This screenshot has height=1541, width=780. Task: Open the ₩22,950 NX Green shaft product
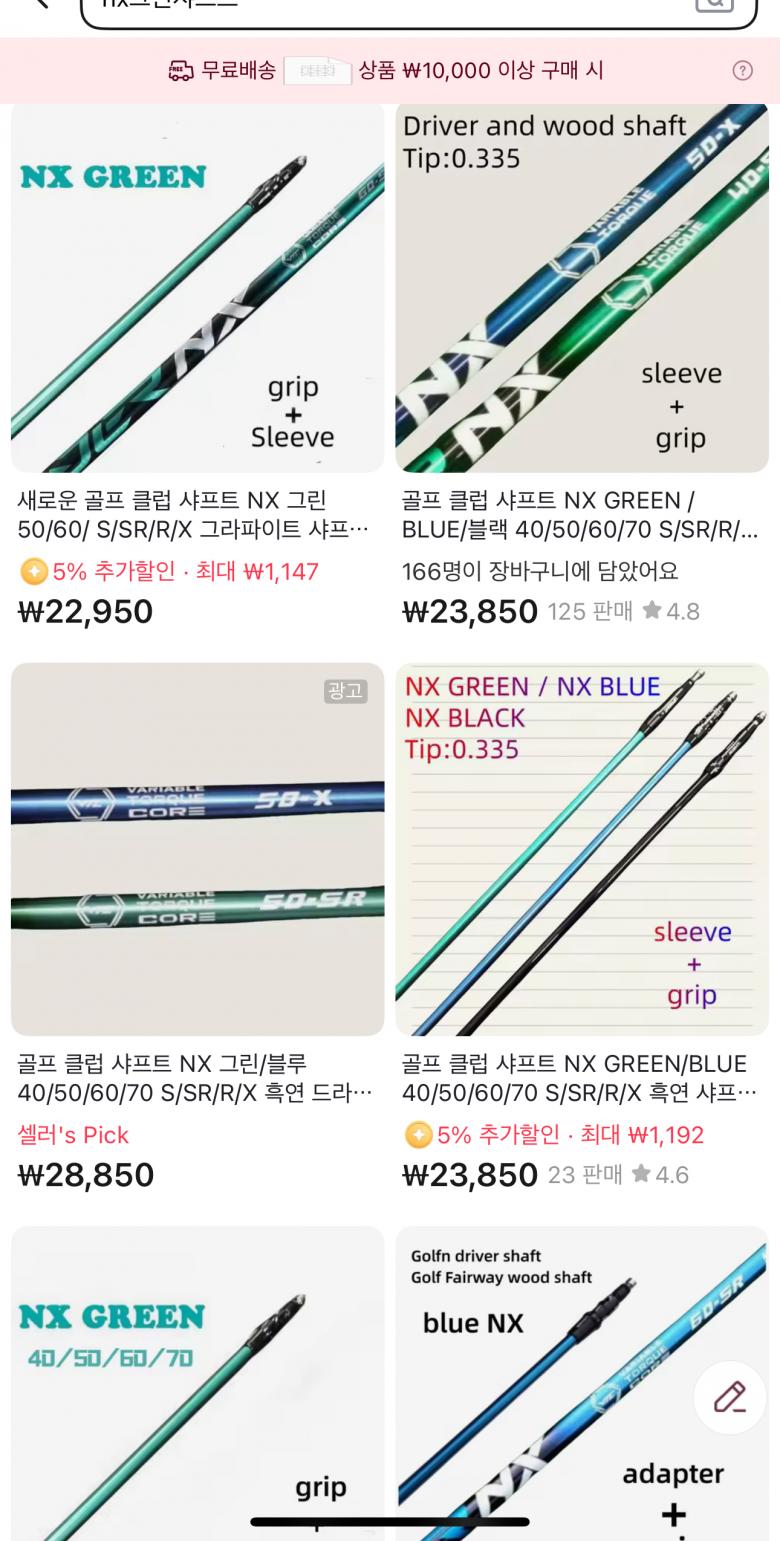click(197, 290)
